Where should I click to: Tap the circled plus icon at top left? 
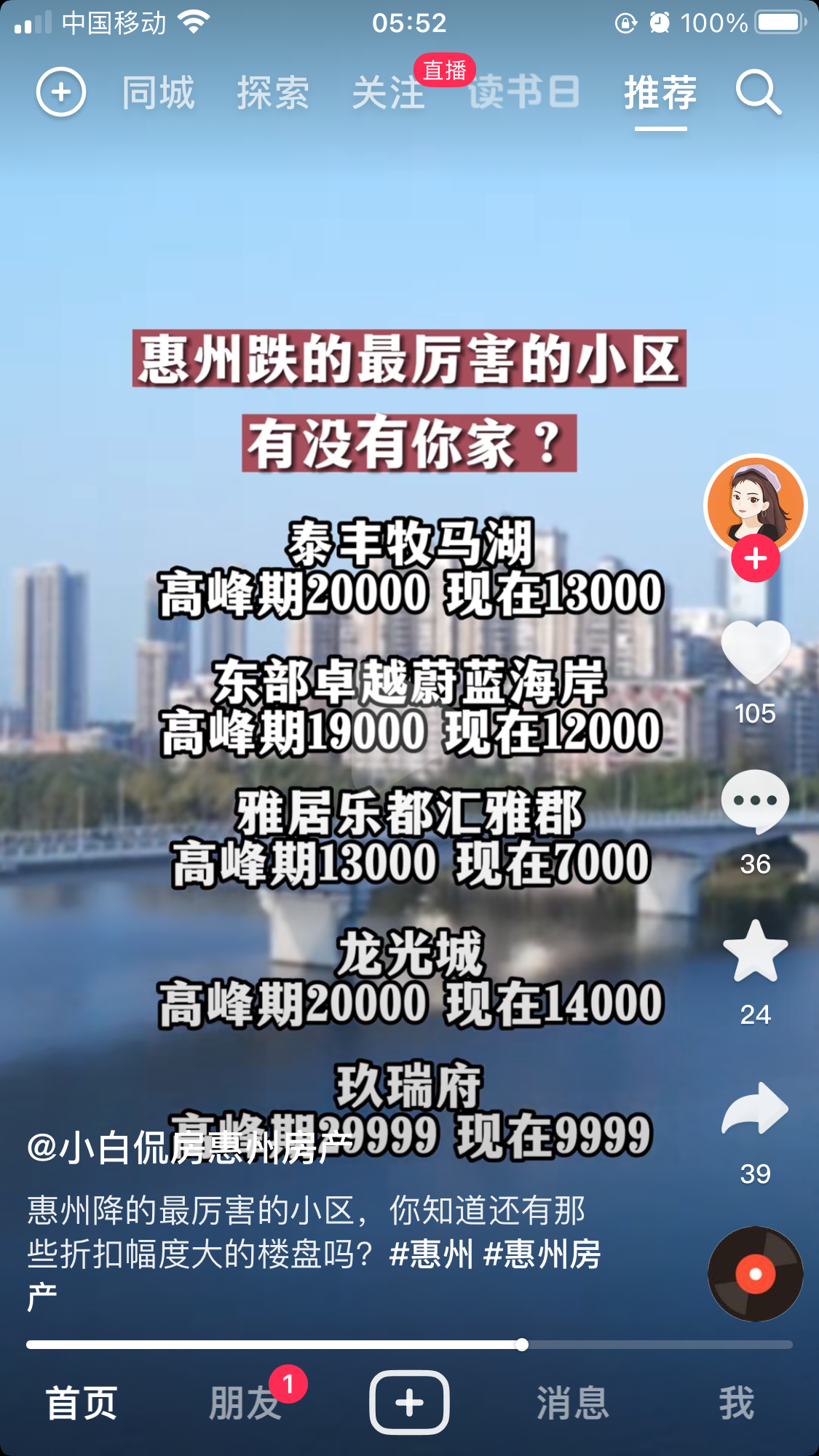point(61,92)
